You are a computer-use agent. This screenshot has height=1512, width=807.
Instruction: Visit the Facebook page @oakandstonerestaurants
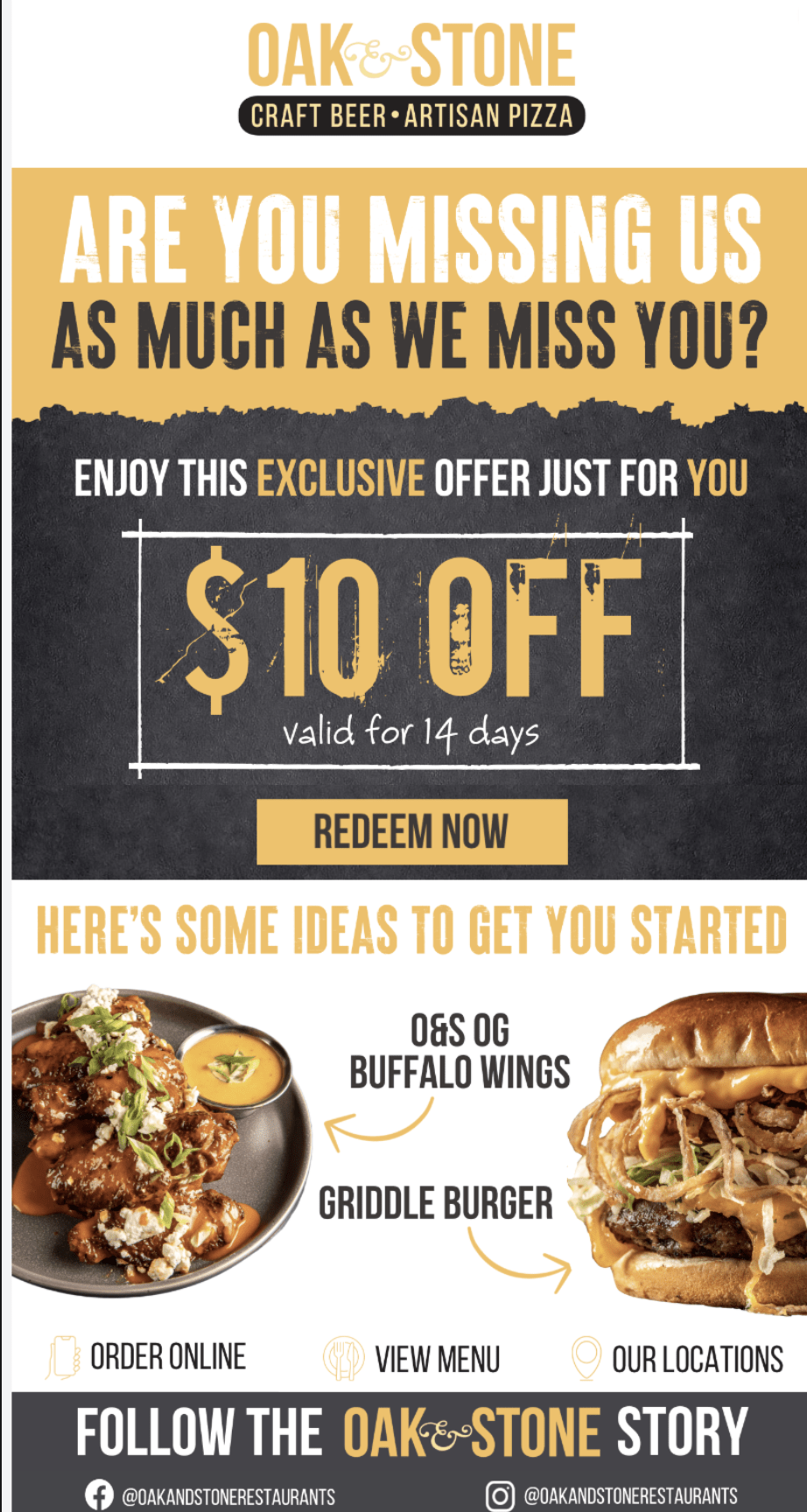(211, 1495)
